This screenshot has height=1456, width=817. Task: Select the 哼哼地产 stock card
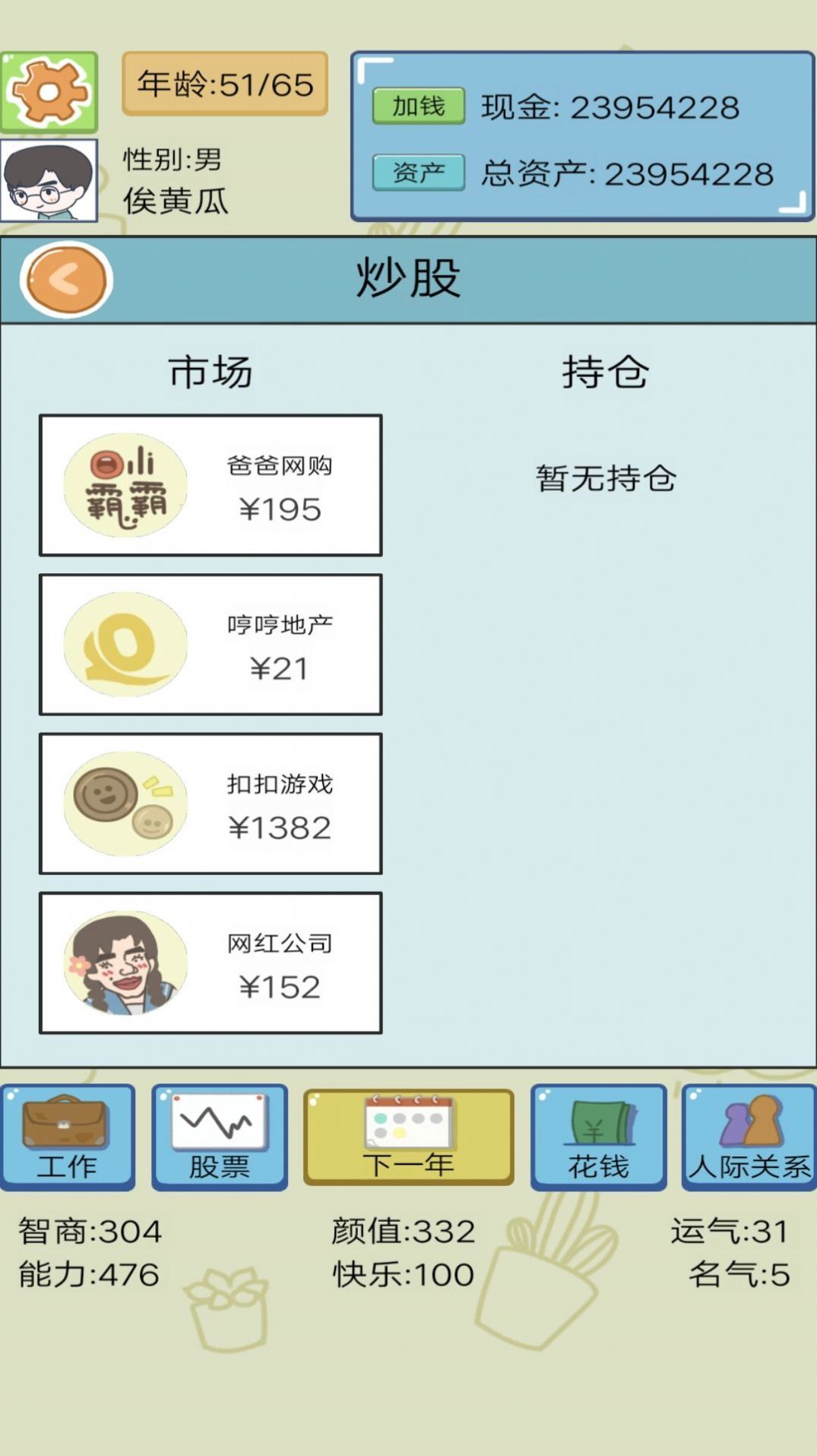[x=211, y=645]
